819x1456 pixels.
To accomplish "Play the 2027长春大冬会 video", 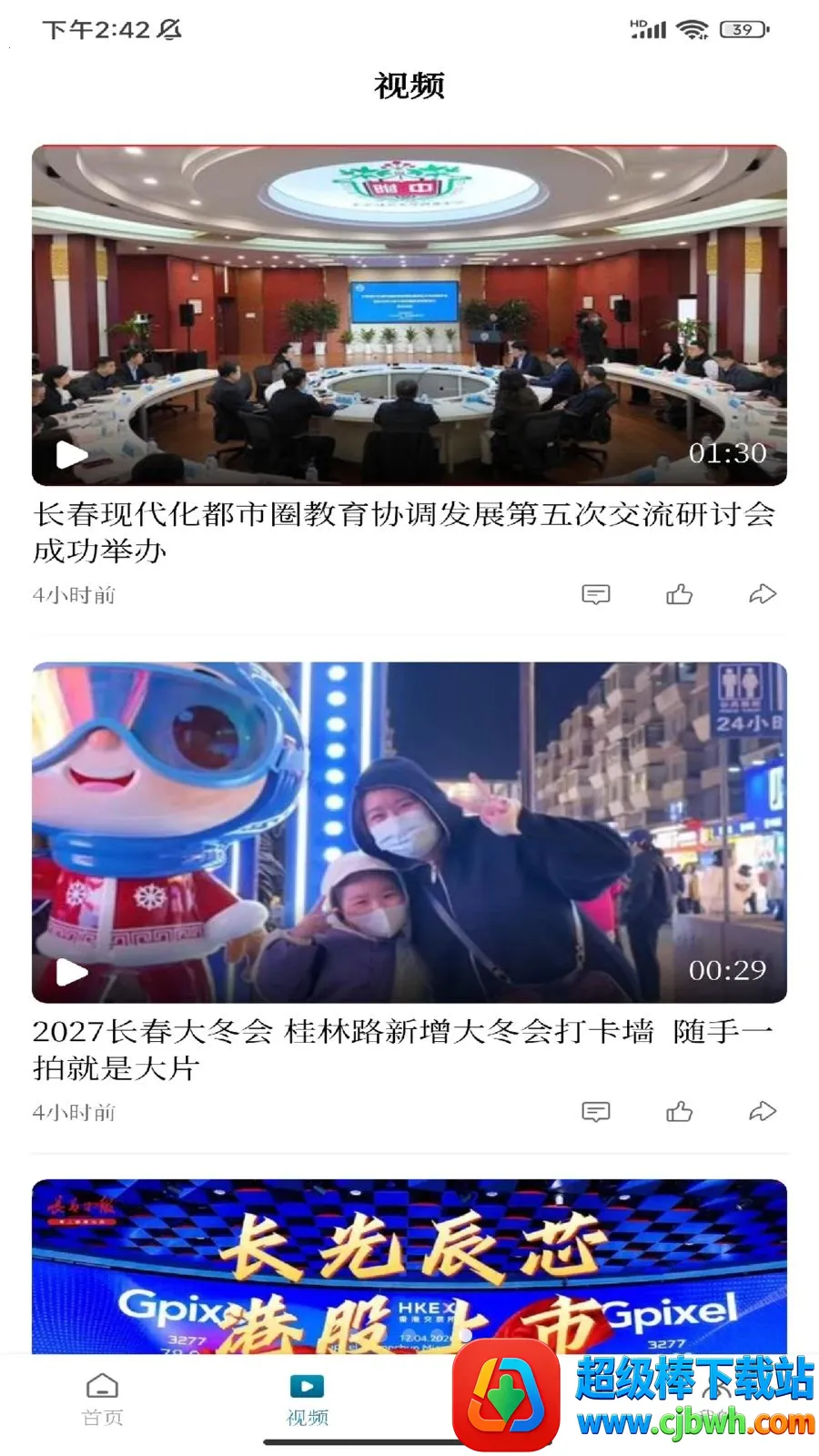I will pyautogui.click(x=72, y=972).
